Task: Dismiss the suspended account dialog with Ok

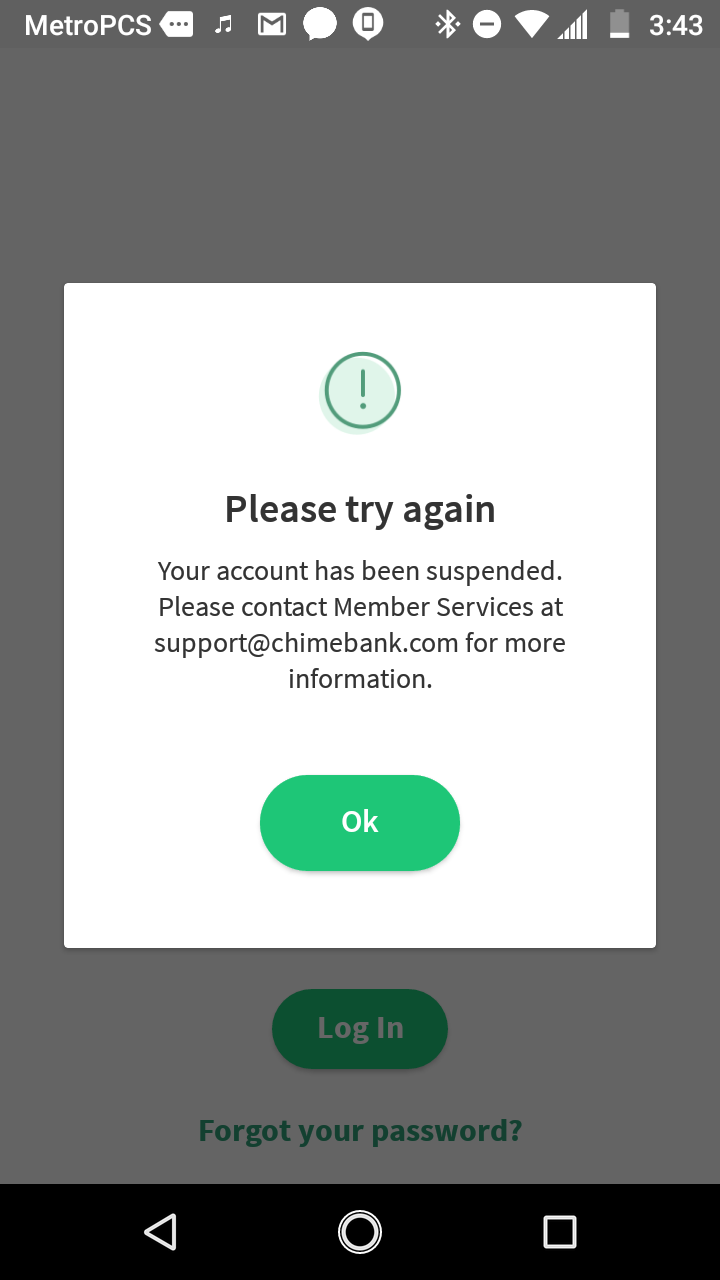Action: tap(360, 822)
